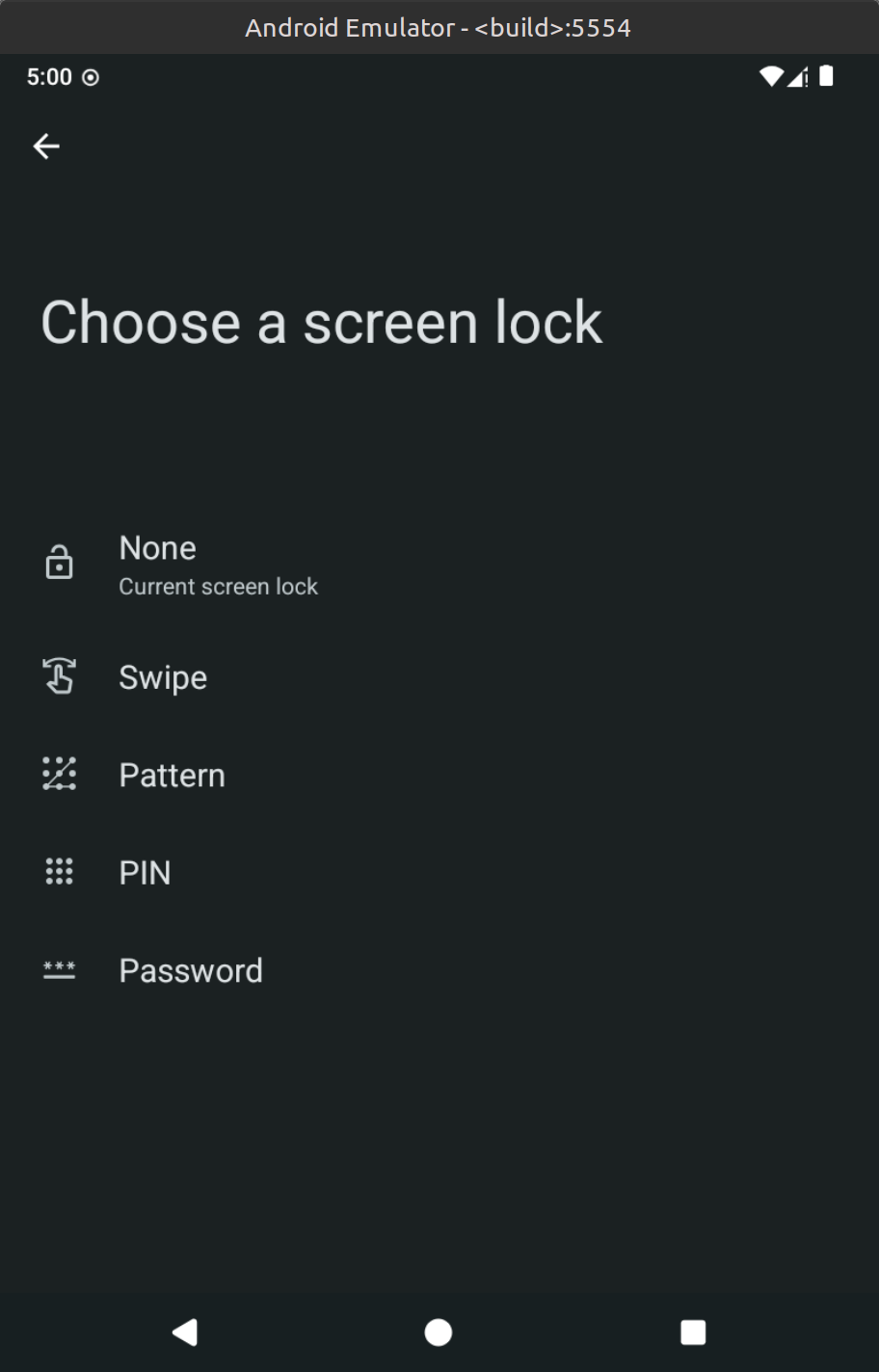Open the recent apps overview
879x1372 pixels.
click(x=693, y=1332)
